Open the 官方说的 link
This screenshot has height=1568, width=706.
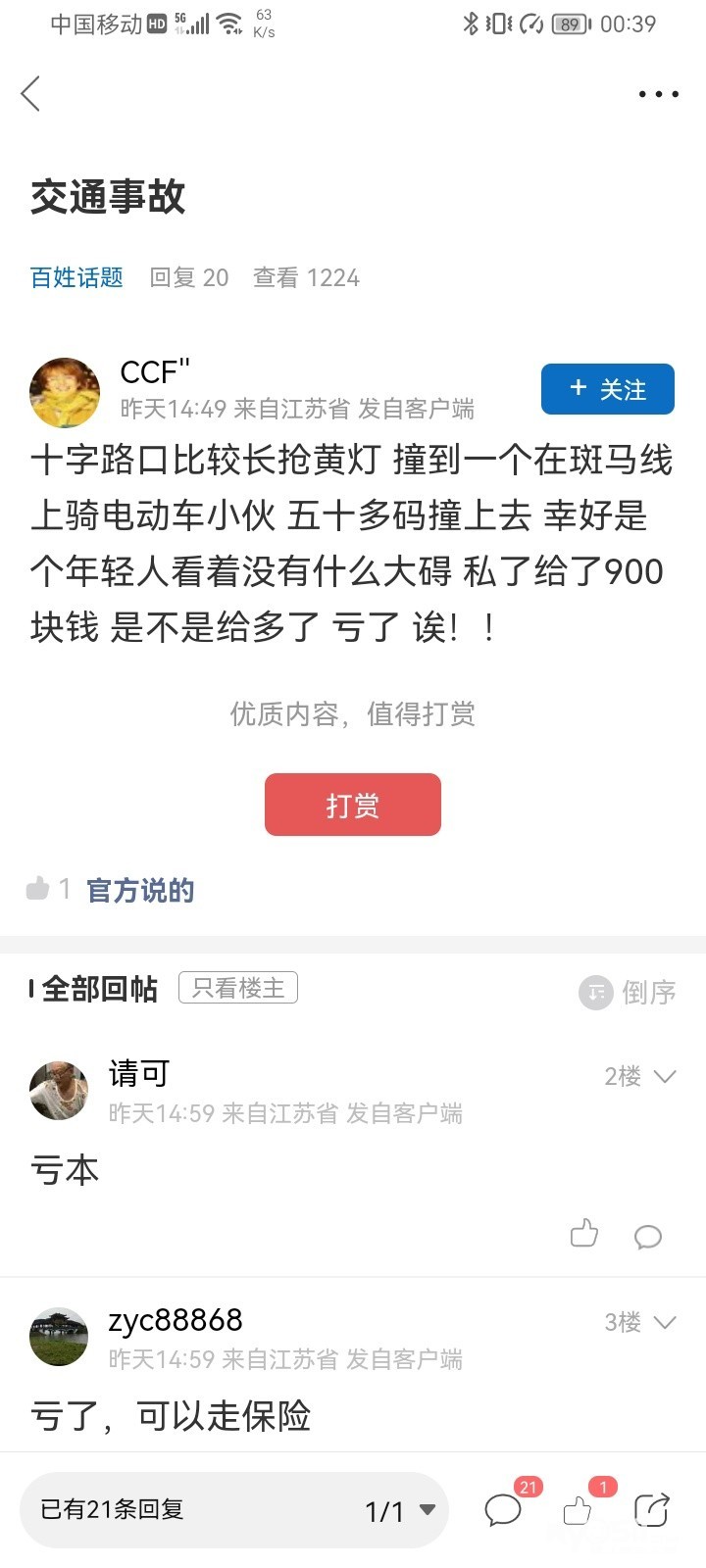tap(140, 890)
